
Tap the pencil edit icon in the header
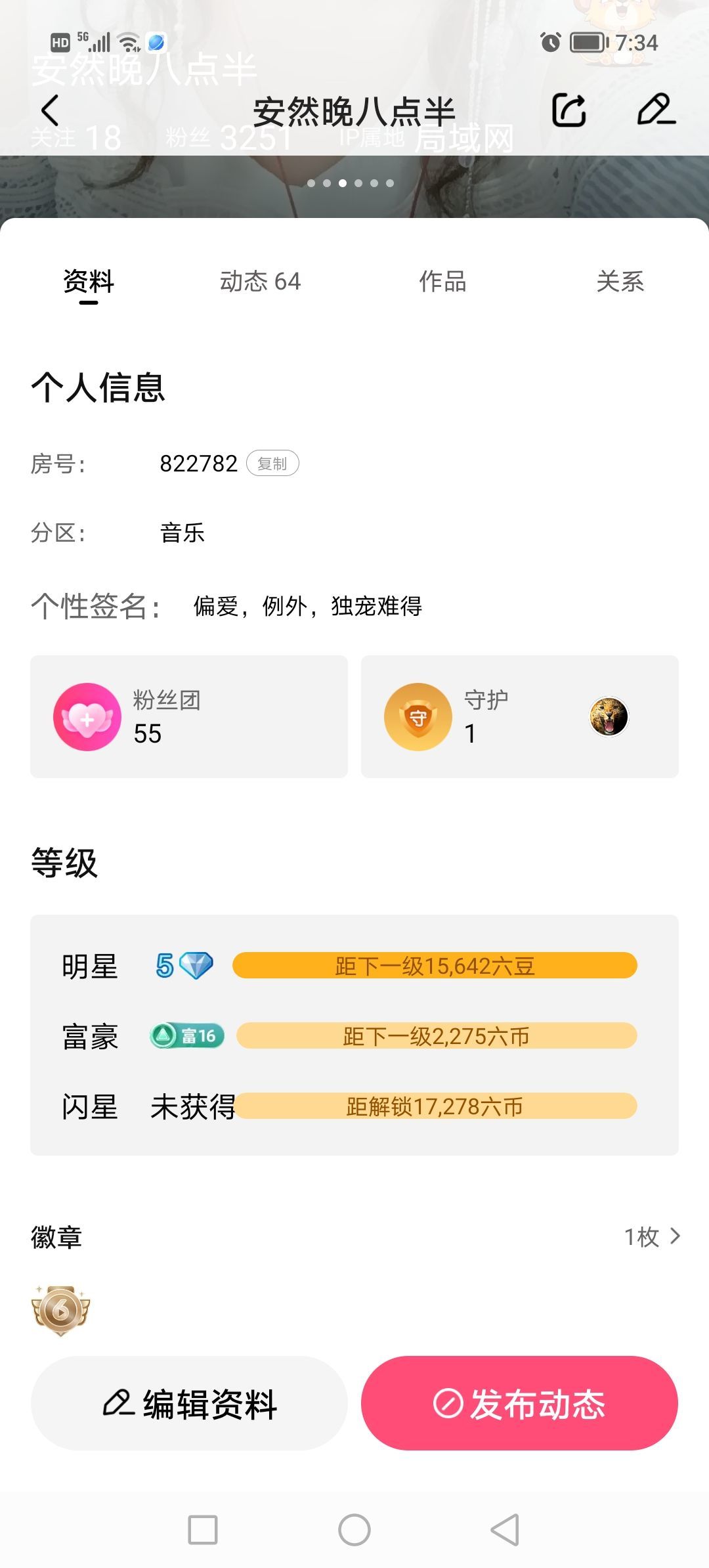point(656,110)
